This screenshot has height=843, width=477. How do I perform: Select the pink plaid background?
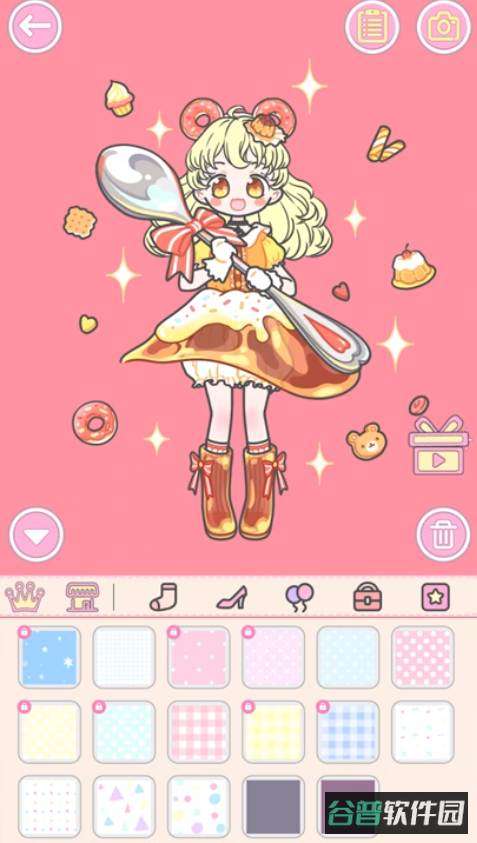pyautogui.click(x=198, y=732)
